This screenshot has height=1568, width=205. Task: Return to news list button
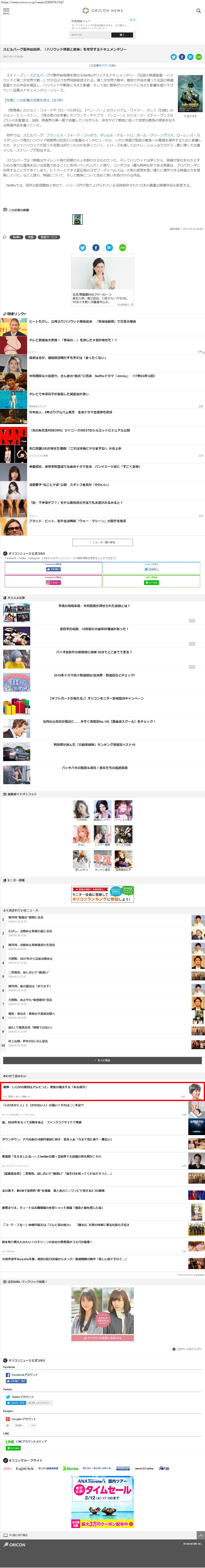102,542
